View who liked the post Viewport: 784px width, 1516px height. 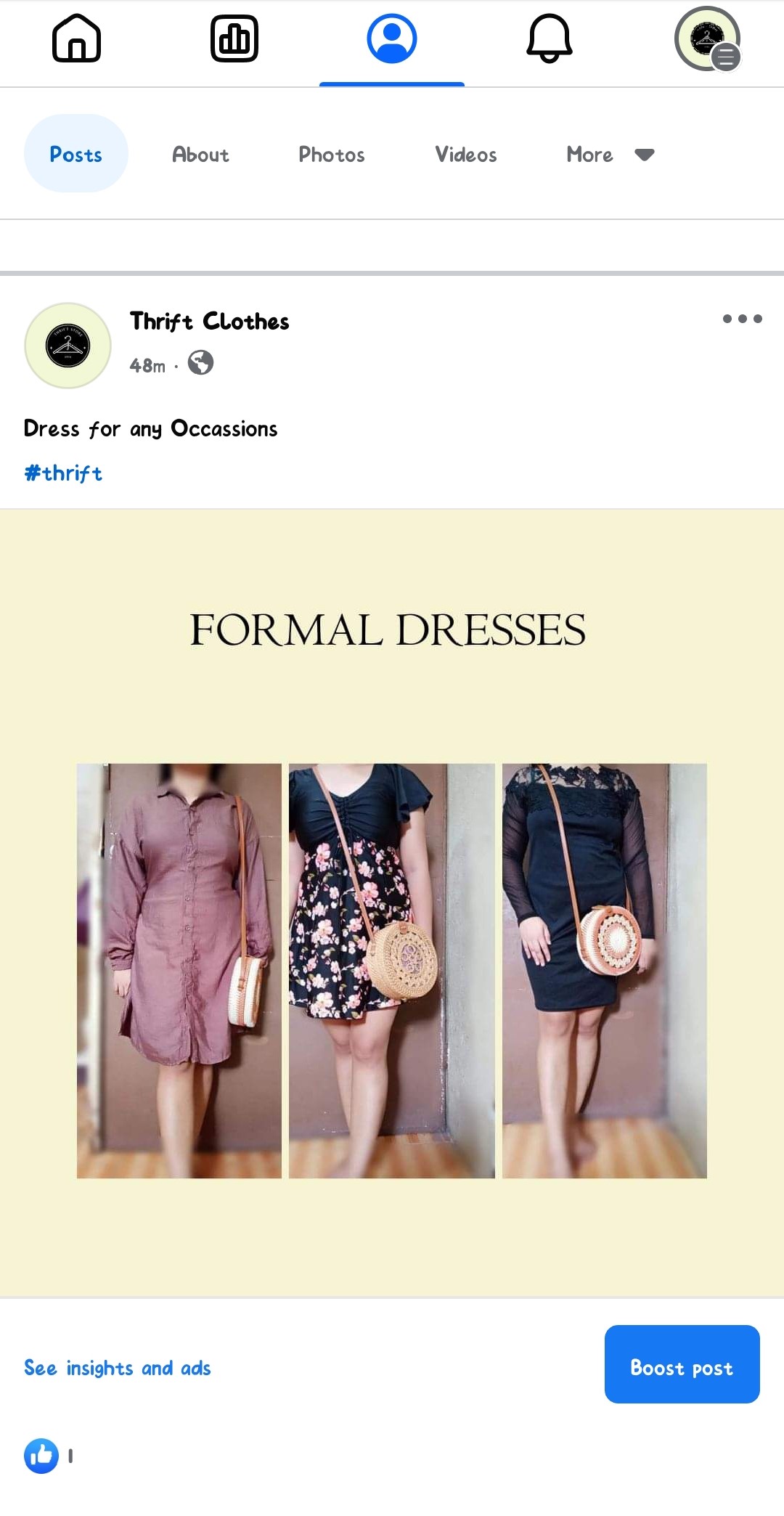[x=48, y=1456]
